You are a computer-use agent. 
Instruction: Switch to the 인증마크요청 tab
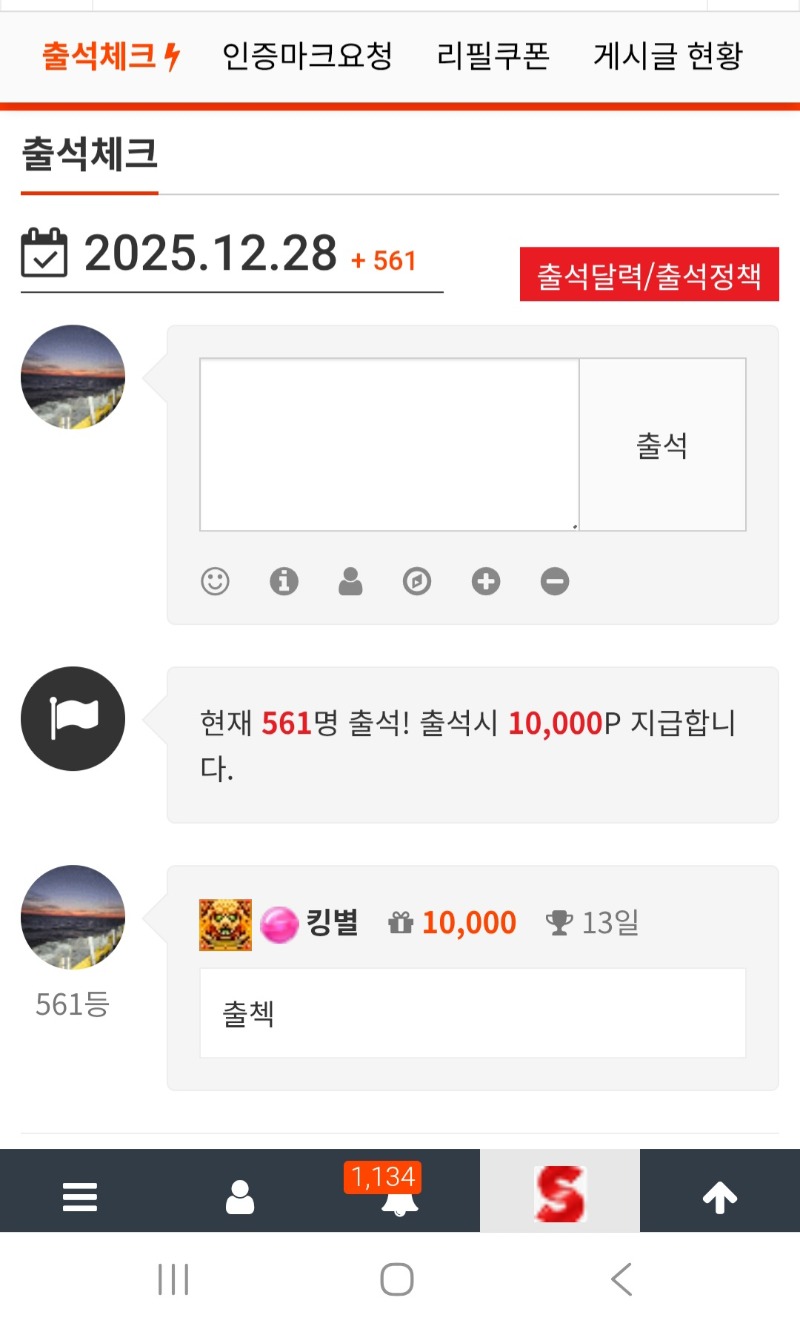[x=307, y=56]
